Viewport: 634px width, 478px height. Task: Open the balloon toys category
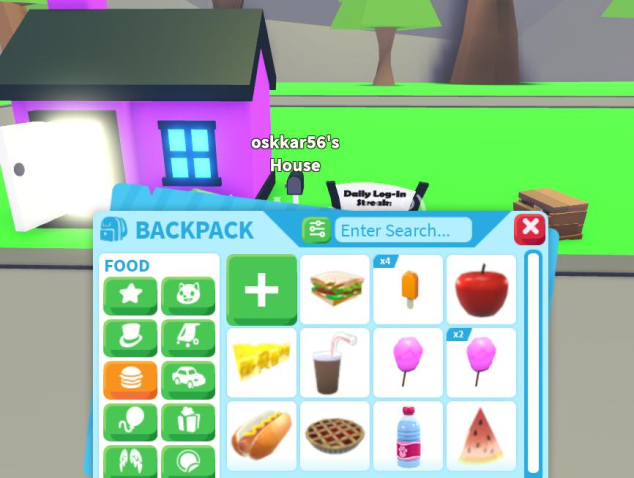131,422
